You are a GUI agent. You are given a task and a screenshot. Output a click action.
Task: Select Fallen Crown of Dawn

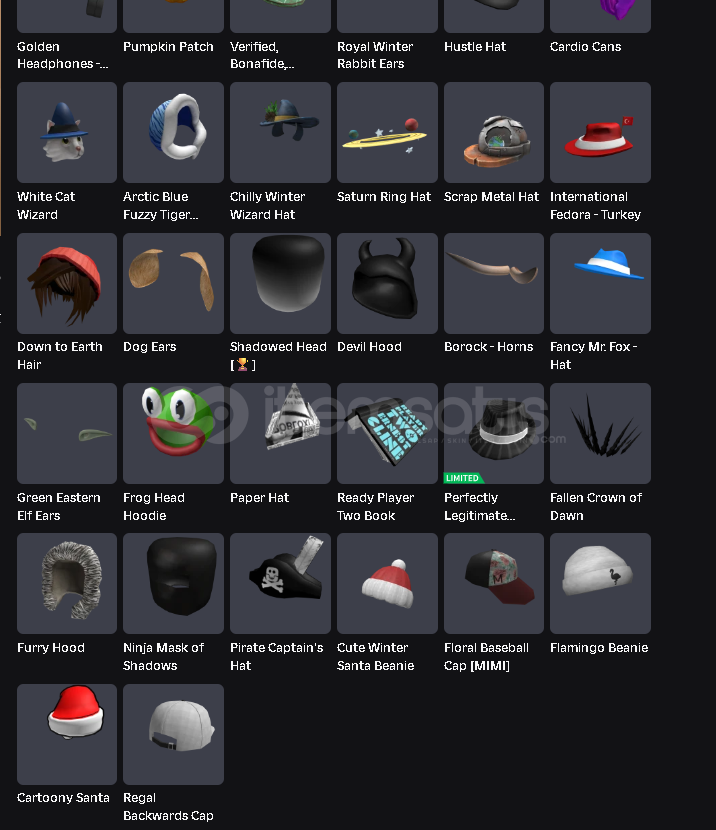(600, 433)
